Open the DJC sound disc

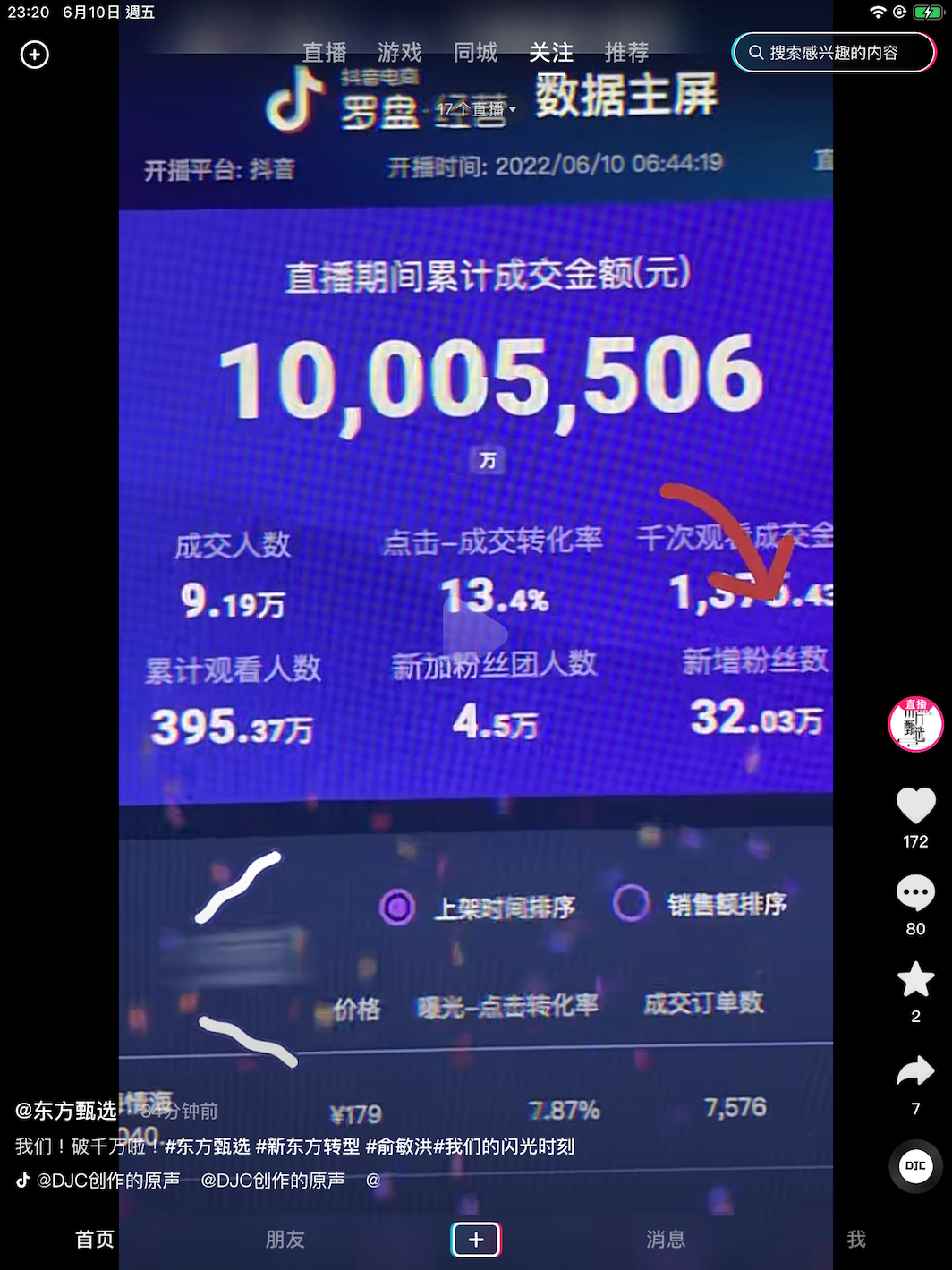pos(915,1165)
